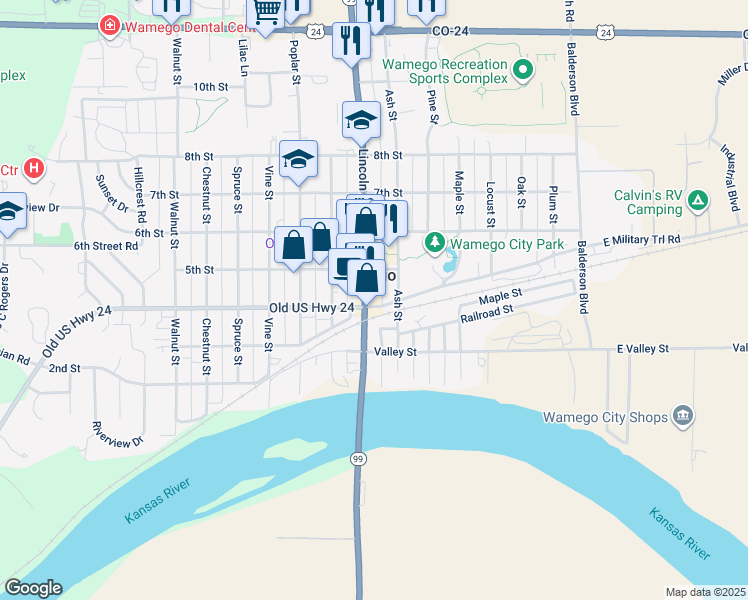
Task: Select the grocery cart marker by Poplar St
Action: pos(266,13)
